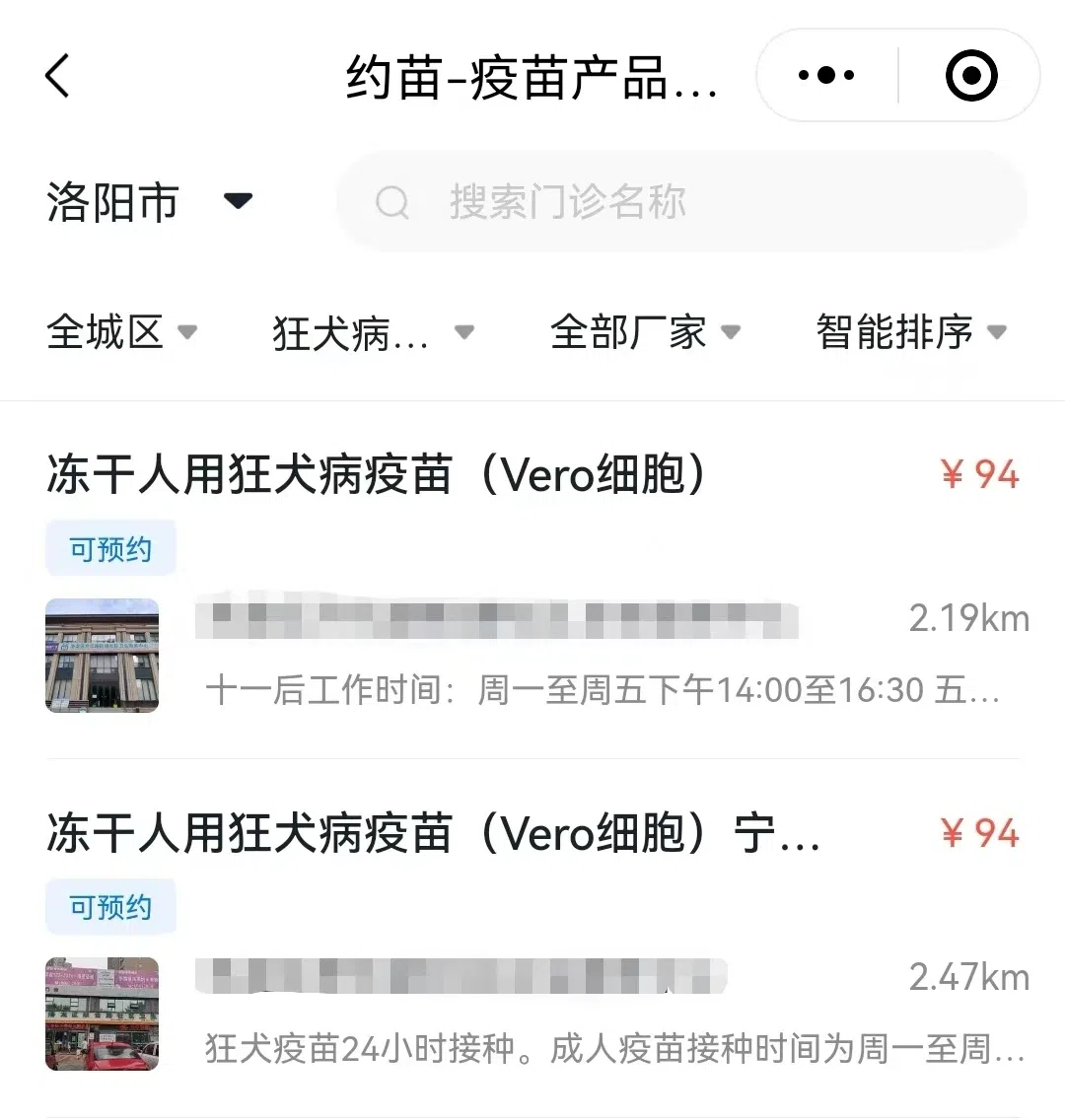The width and height of the screenshot is (1065, 1120).
Task: Change city from 洛阳市 dropdown
Action: point(149,202)
